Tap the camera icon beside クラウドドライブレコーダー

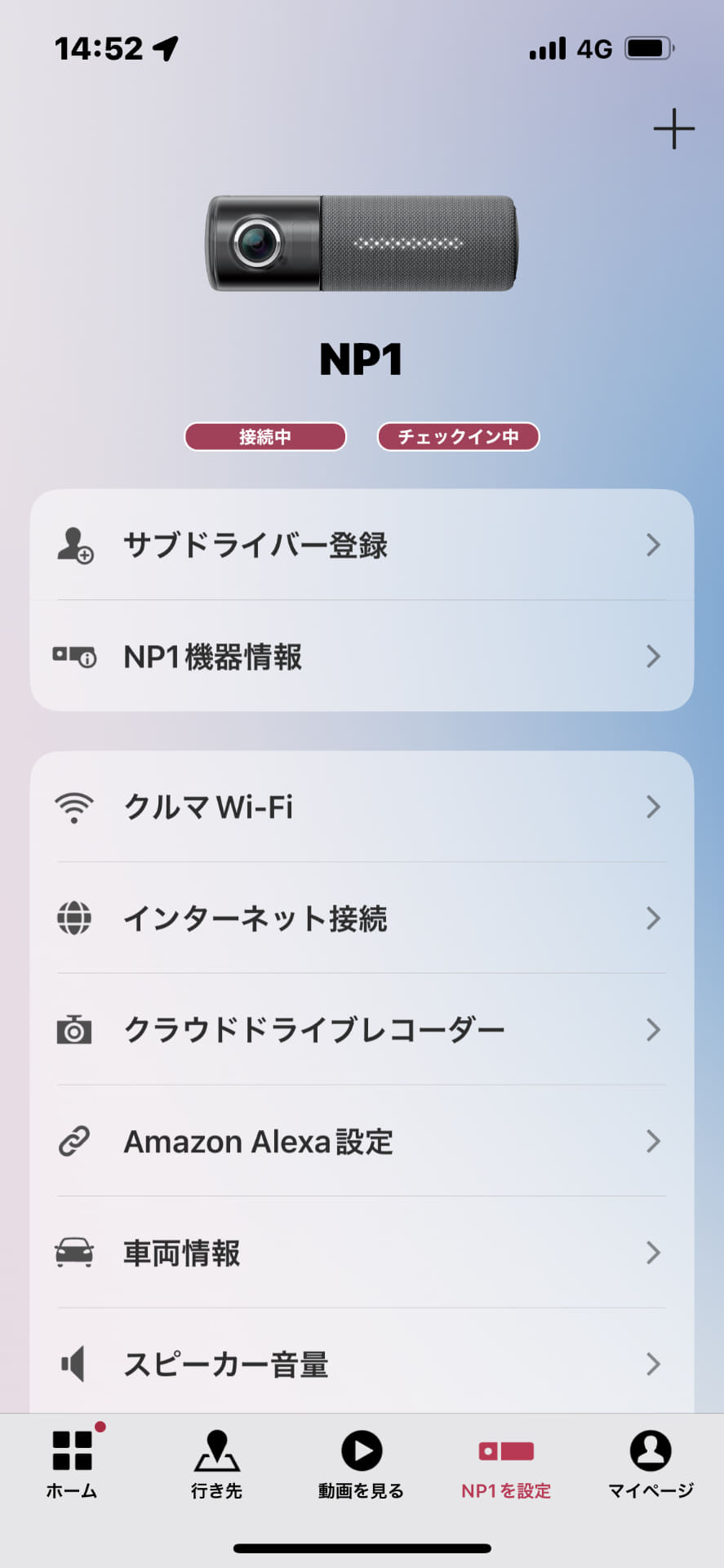coord(74,1030)
